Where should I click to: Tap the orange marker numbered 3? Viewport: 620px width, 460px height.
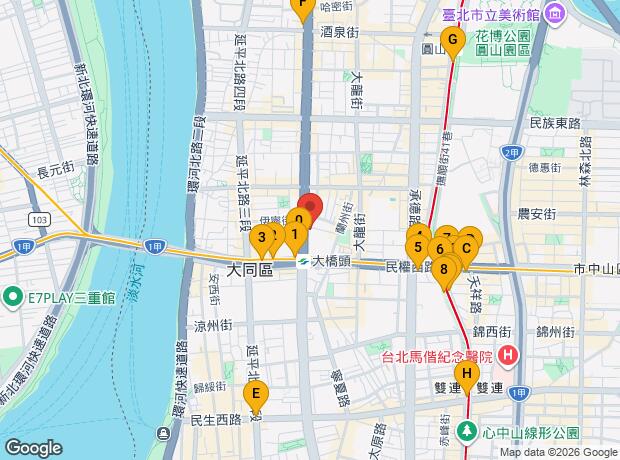pyautogui.click(x=262, y=240)
